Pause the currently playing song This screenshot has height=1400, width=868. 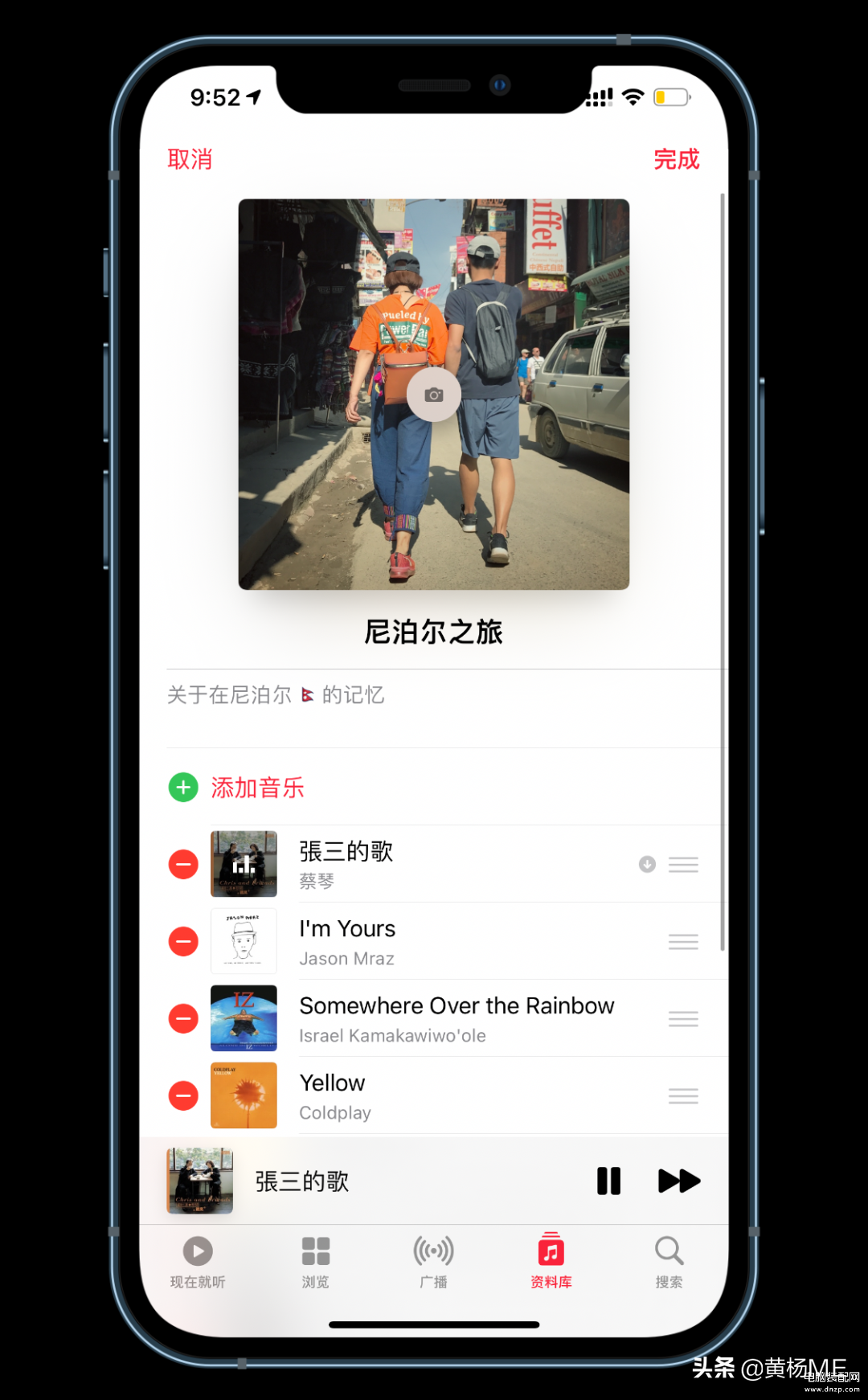coord(608,1181)
